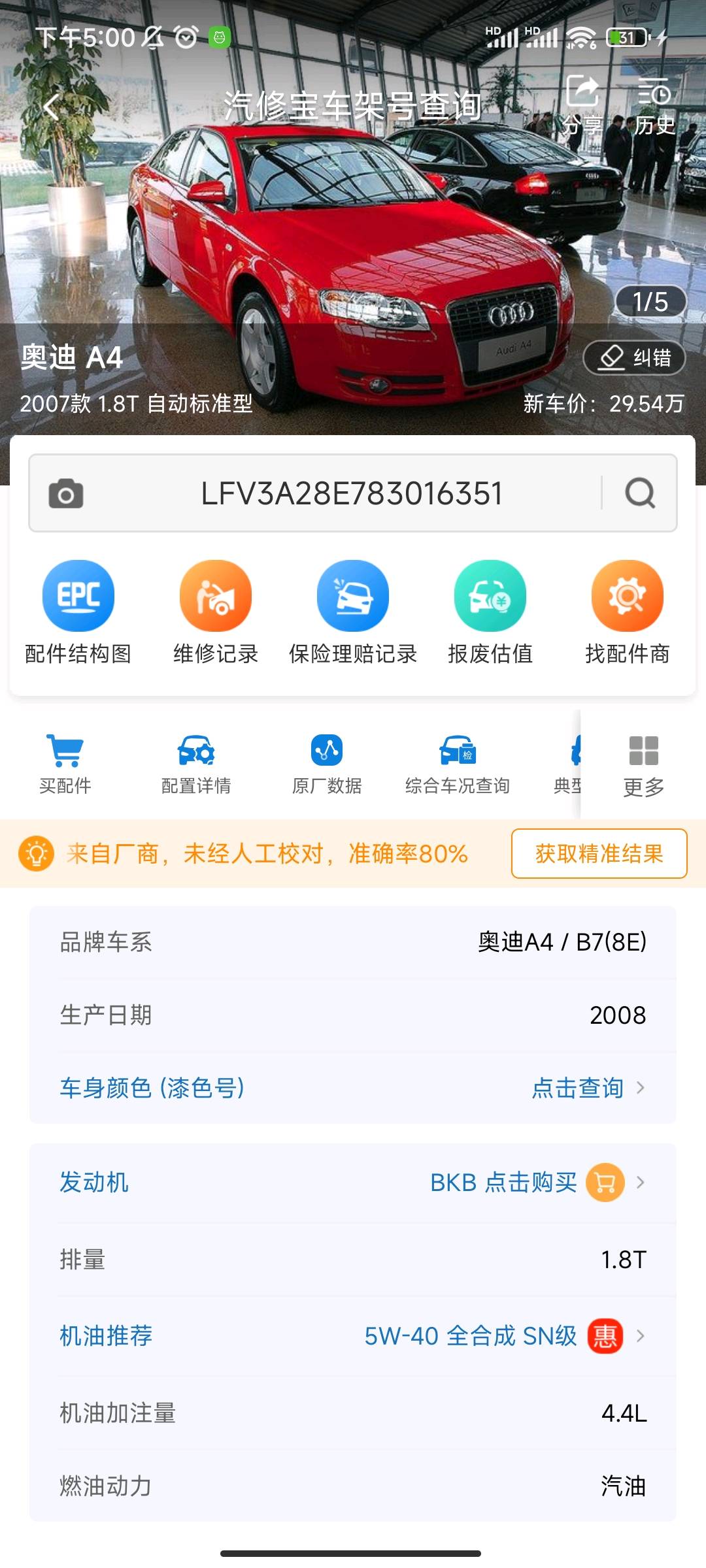Look up 车身颜色 paint code
Viewport: 706px width, 1568px height.
pyautogui.click(x=353, y=1088)
